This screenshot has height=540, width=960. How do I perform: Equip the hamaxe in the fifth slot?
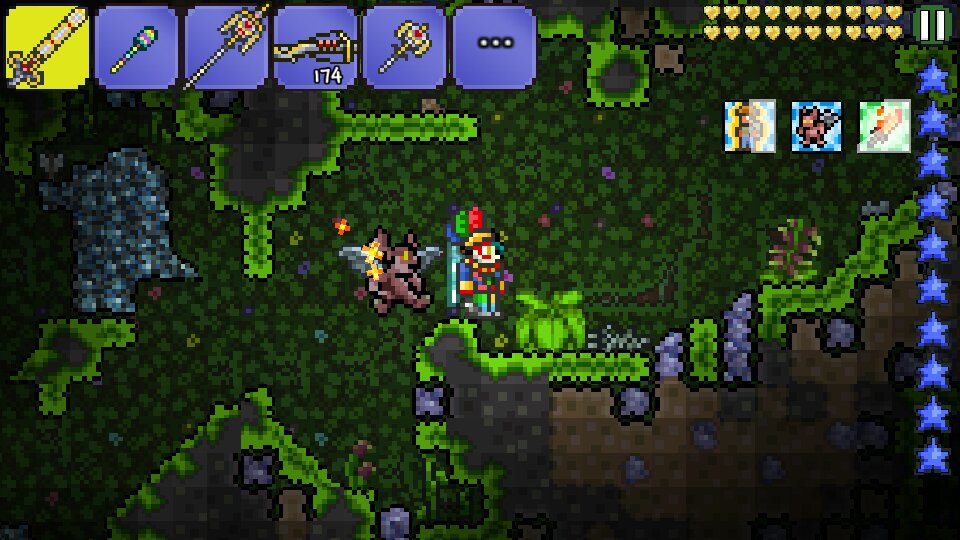coord(405,47)
